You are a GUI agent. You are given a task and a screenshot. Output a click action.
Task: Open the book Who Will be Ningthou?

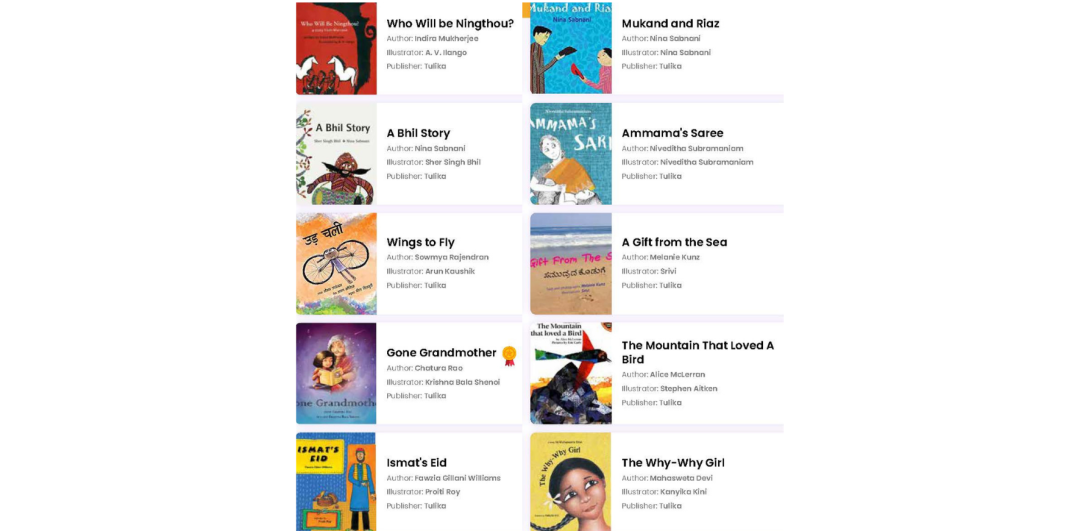click(450, 23)
